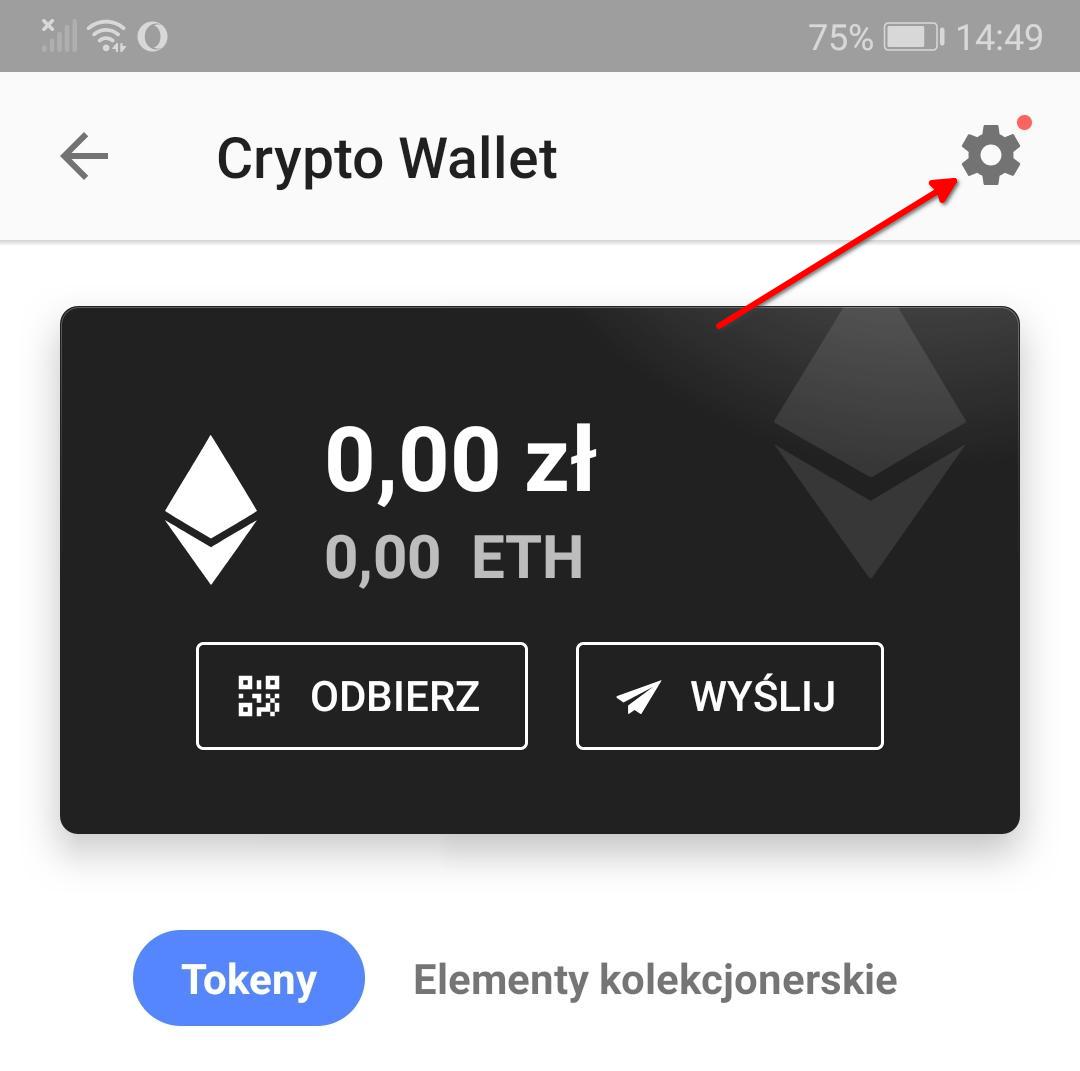Tap the WYŚLIJ send button
Viewport: 1080px width, 1071px height.
pyautogui.click(x=730, y=696)
